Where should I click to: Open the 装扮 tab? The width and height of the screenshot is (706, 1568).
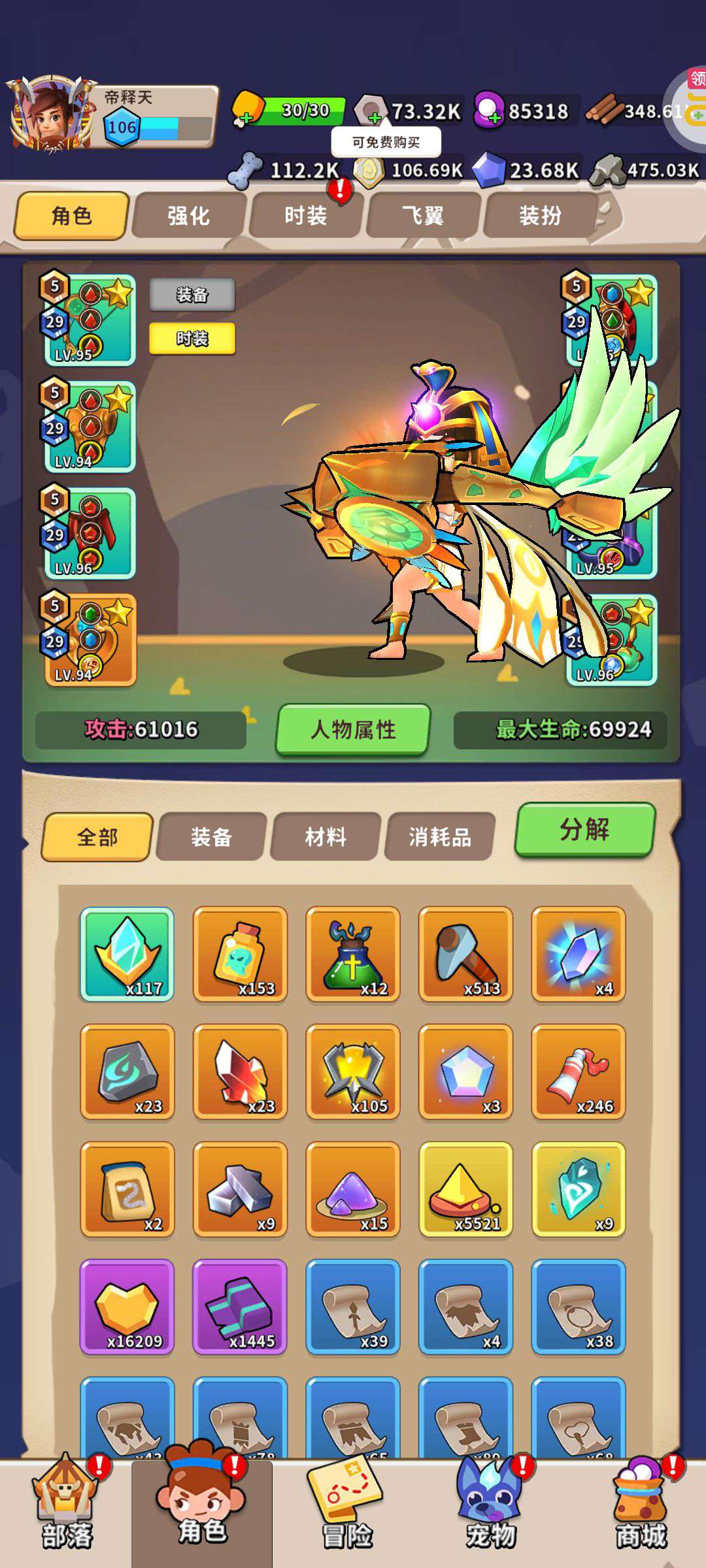(540, 216)
